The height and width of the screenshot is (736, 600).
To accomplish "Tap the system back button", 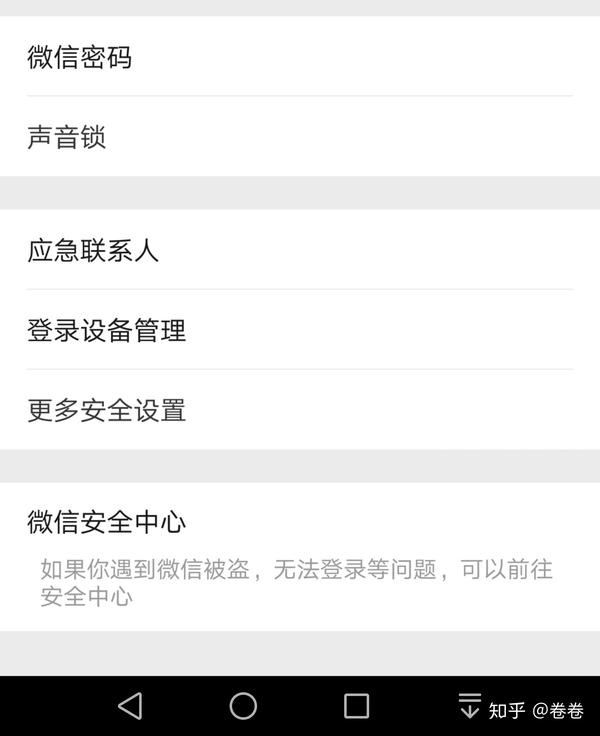I will [130, 706].
